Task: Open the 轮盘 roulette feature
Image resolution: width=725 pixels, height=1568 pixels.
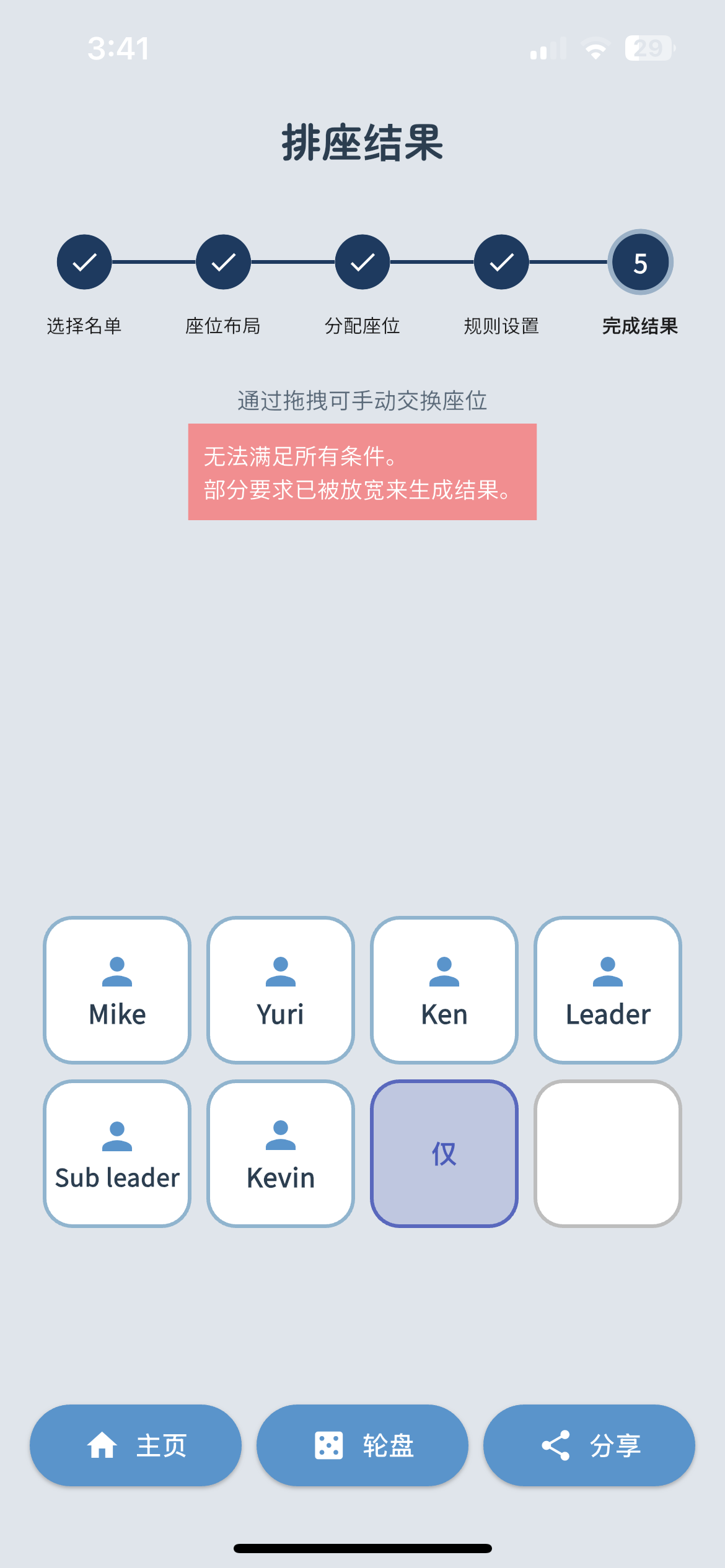Action: [x=362, y=1445]
